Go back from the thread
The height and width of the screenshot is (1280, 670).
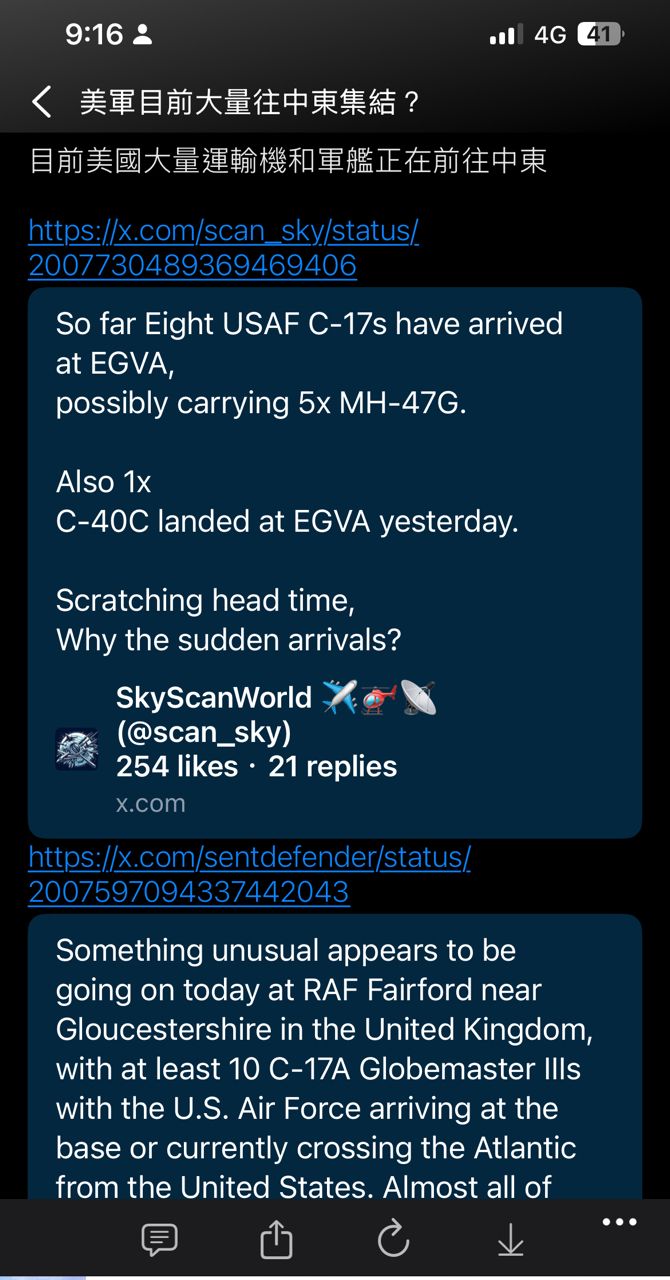click(41, 102)
